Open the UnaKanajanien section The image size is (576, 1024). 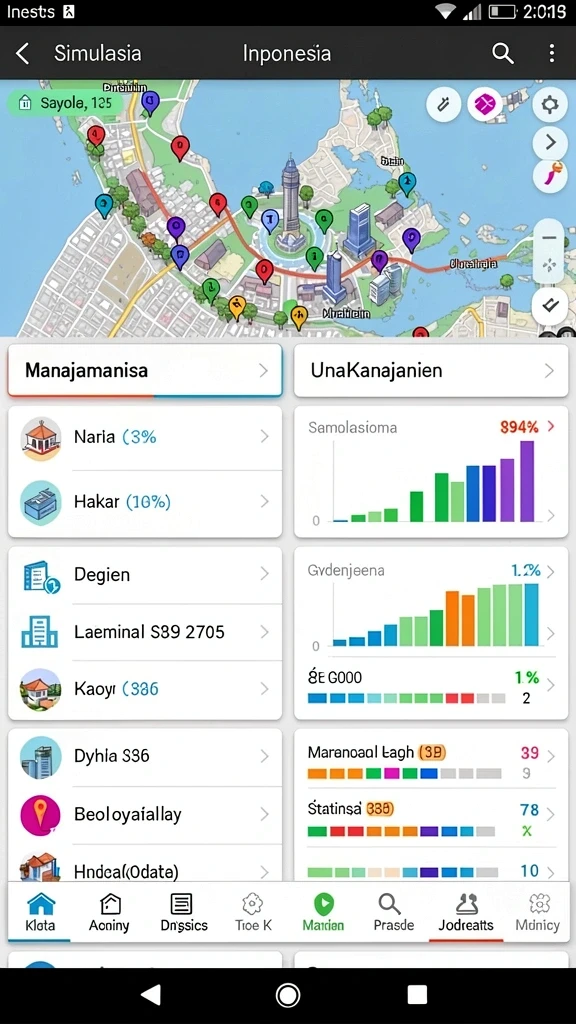pyautogui.click(x=431, y=371)
